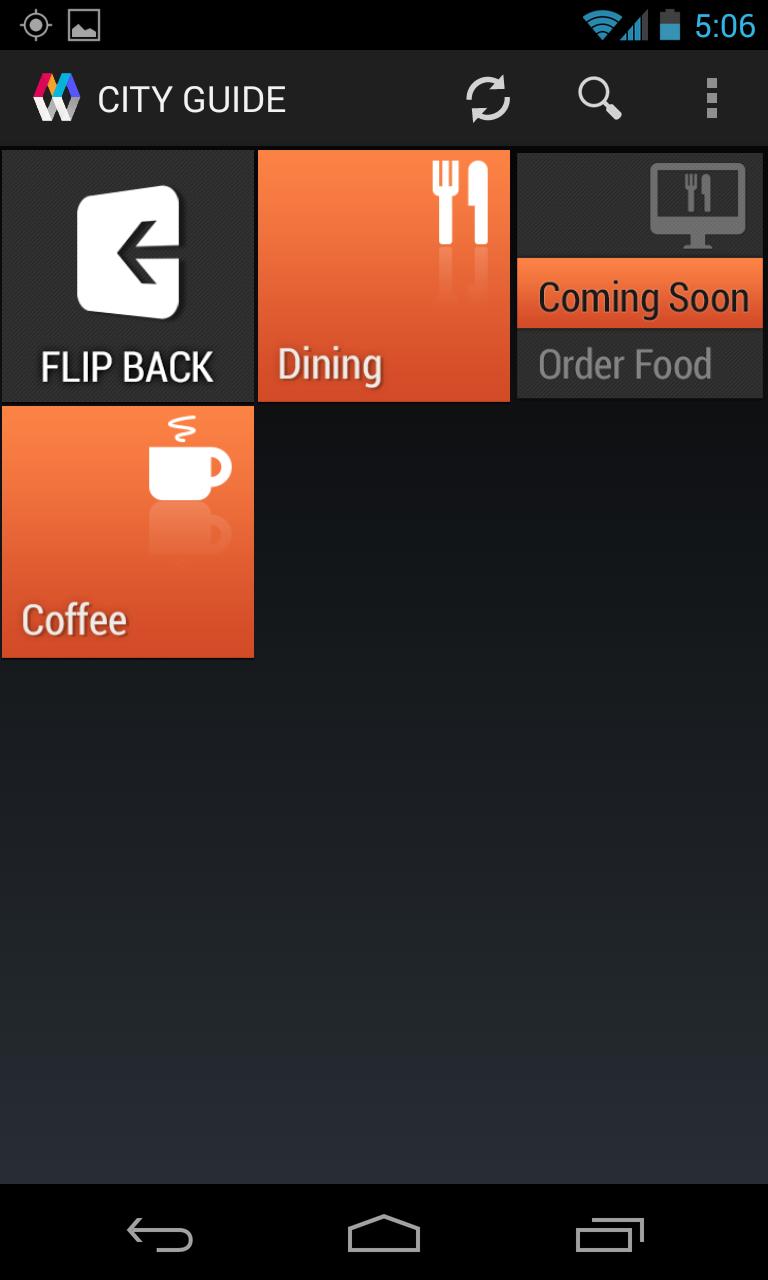The image size is (768, 1280).
Task: Open the Coffee category
Action: click(128, 532)
